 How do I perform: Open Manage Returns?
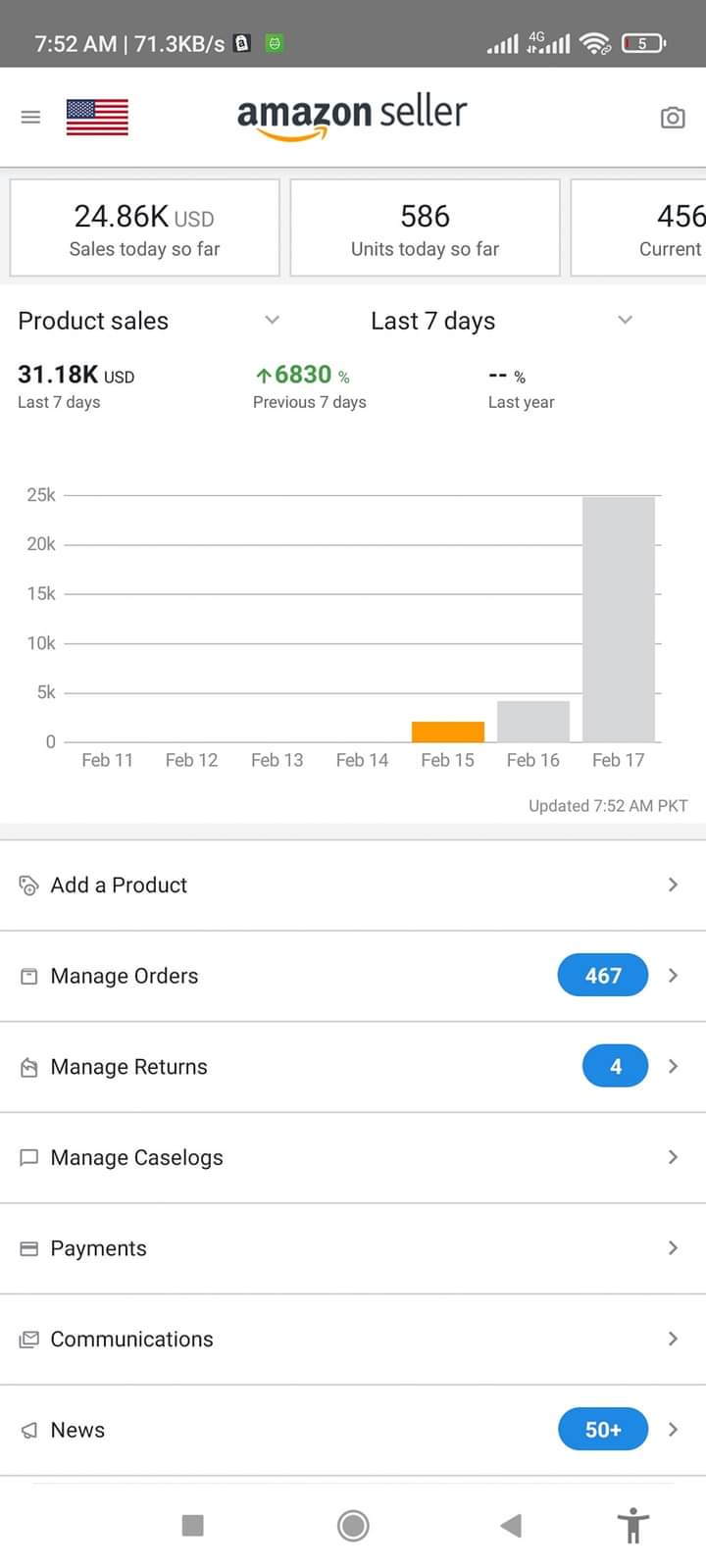click(353, 1067)
